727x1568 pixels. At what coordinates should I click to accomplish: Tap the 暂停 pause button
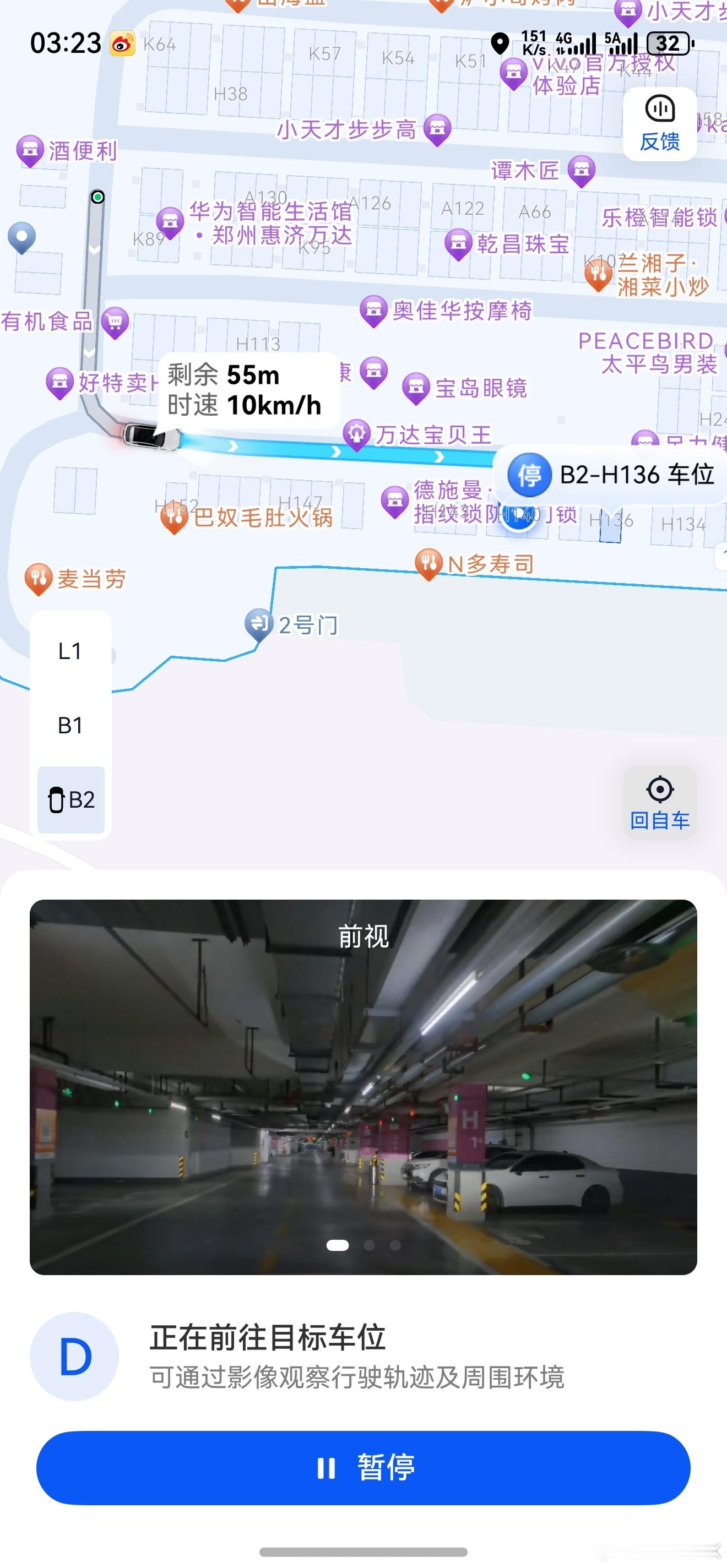363,1467
